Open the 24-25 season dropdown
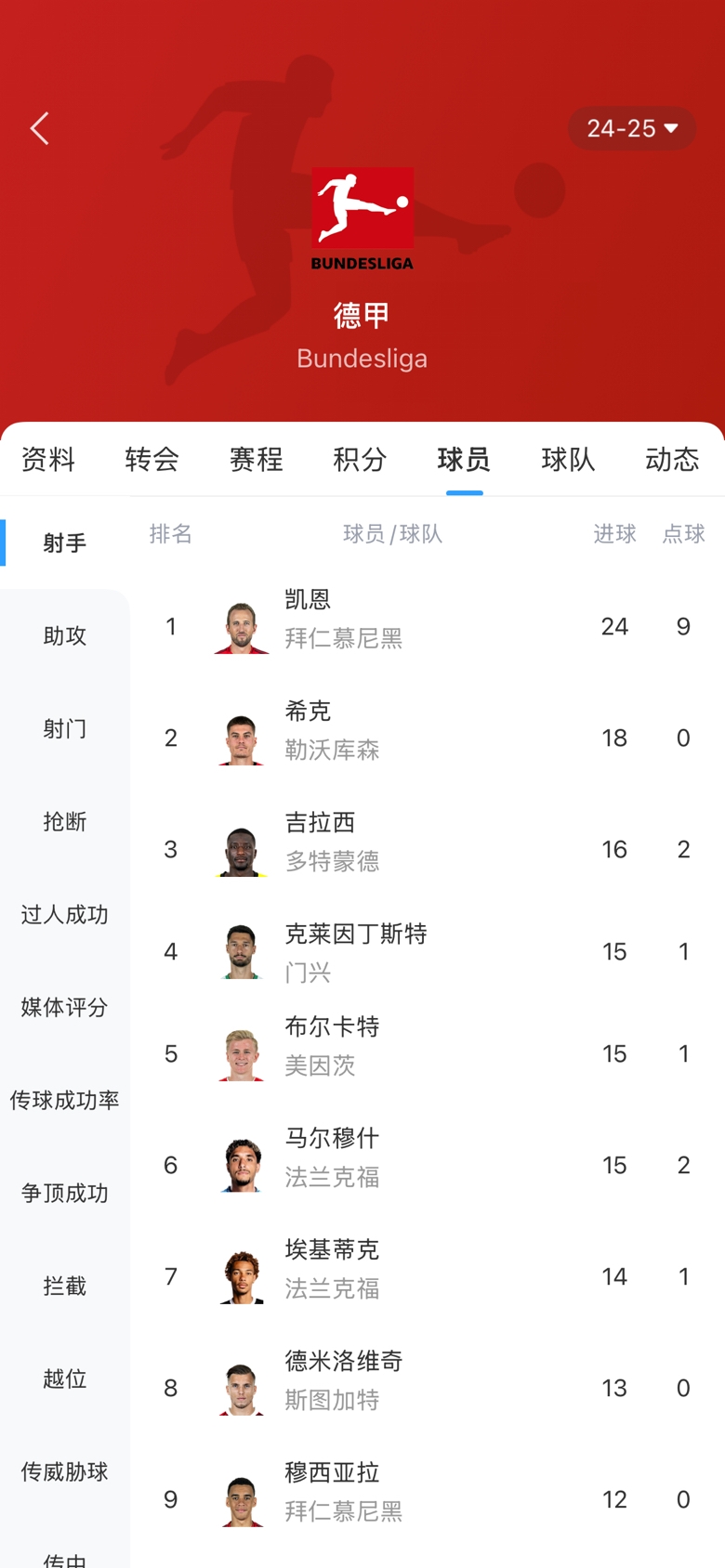This screenshot has height=1568, width=725. tap(632, 128)
